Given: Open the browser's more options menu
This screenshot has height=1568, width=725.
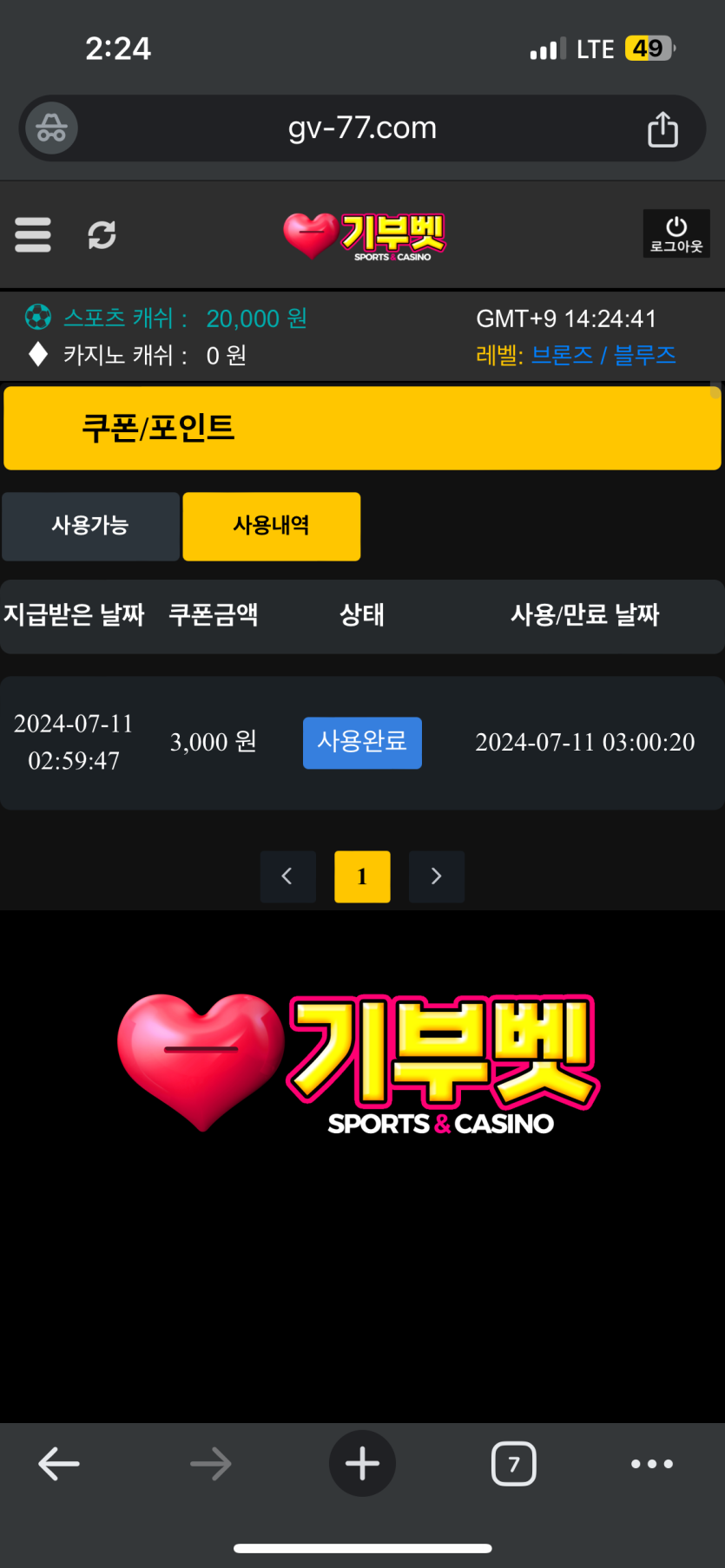Looking at the screenshot, I should 651,1464.
